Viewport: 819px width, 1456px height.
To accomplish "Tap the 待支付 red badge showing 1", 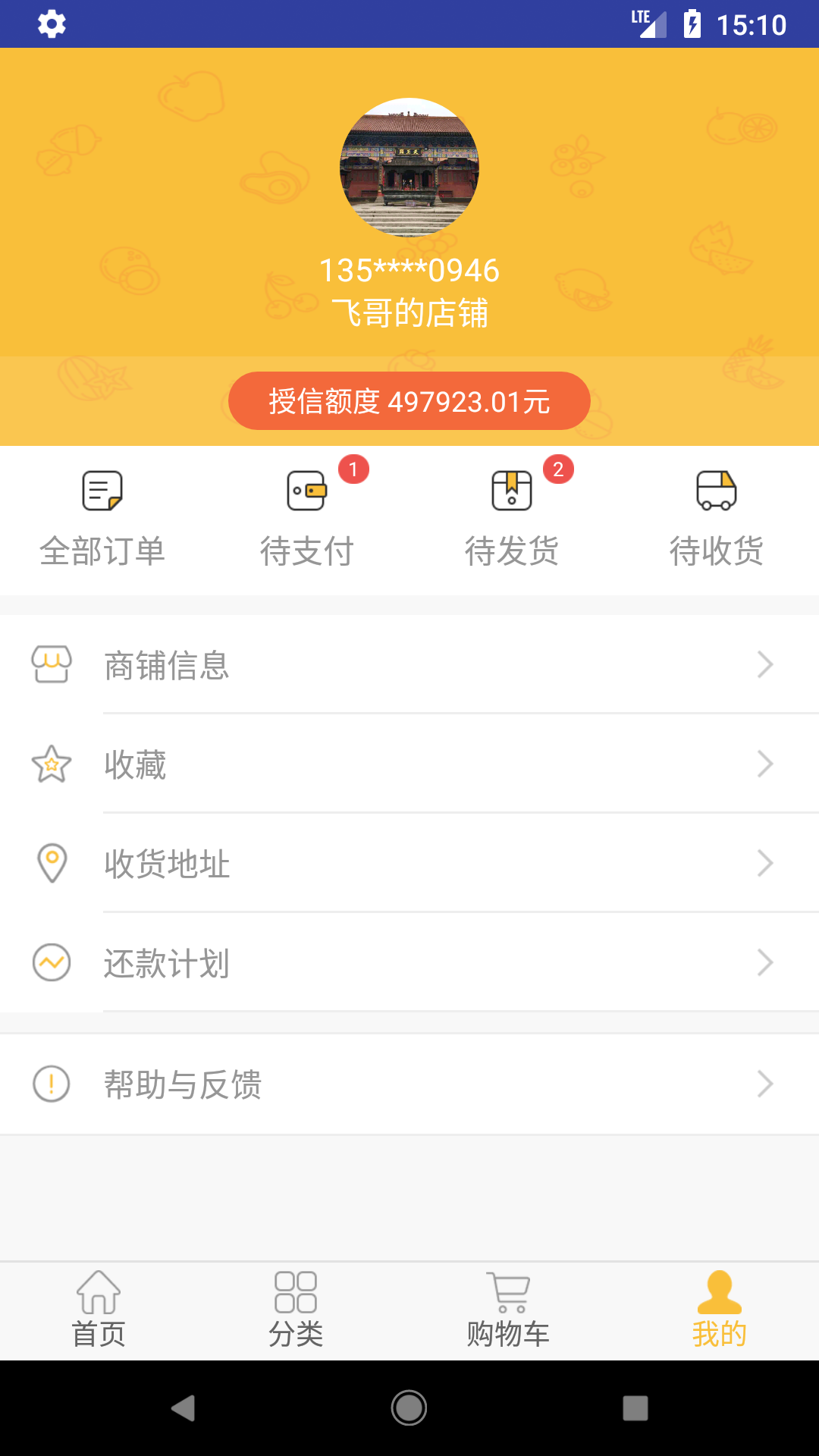I will tap(353, 469).
